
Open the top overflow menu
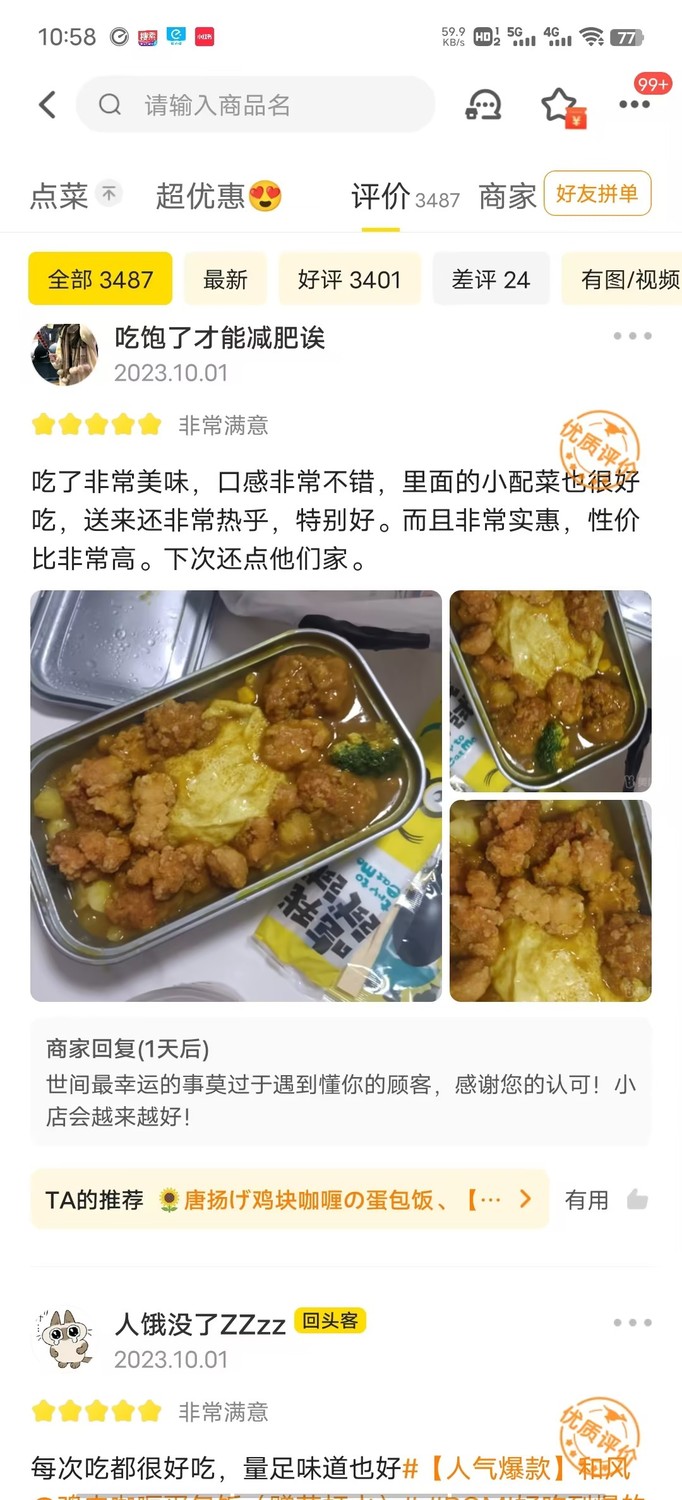[x=634, y=105]
